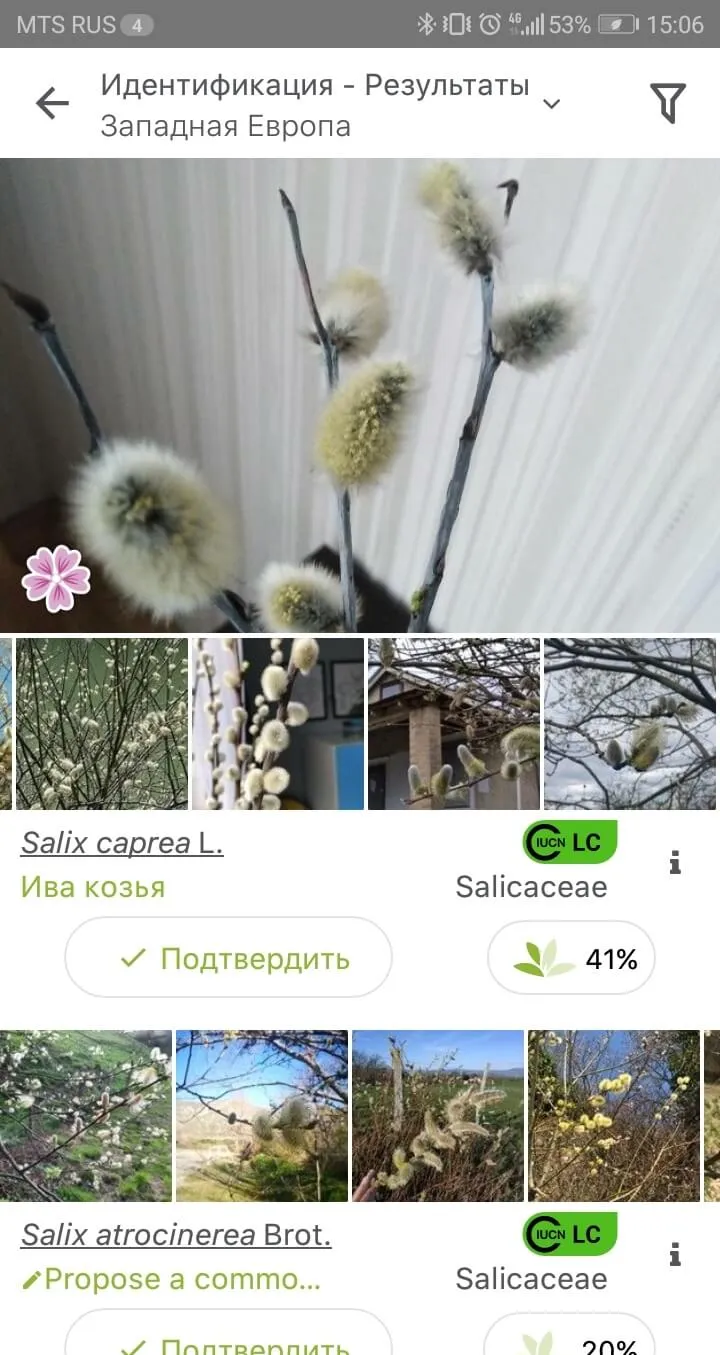Open the Salix caprea L. species link
720x1355 pixels.
[122, 843]
